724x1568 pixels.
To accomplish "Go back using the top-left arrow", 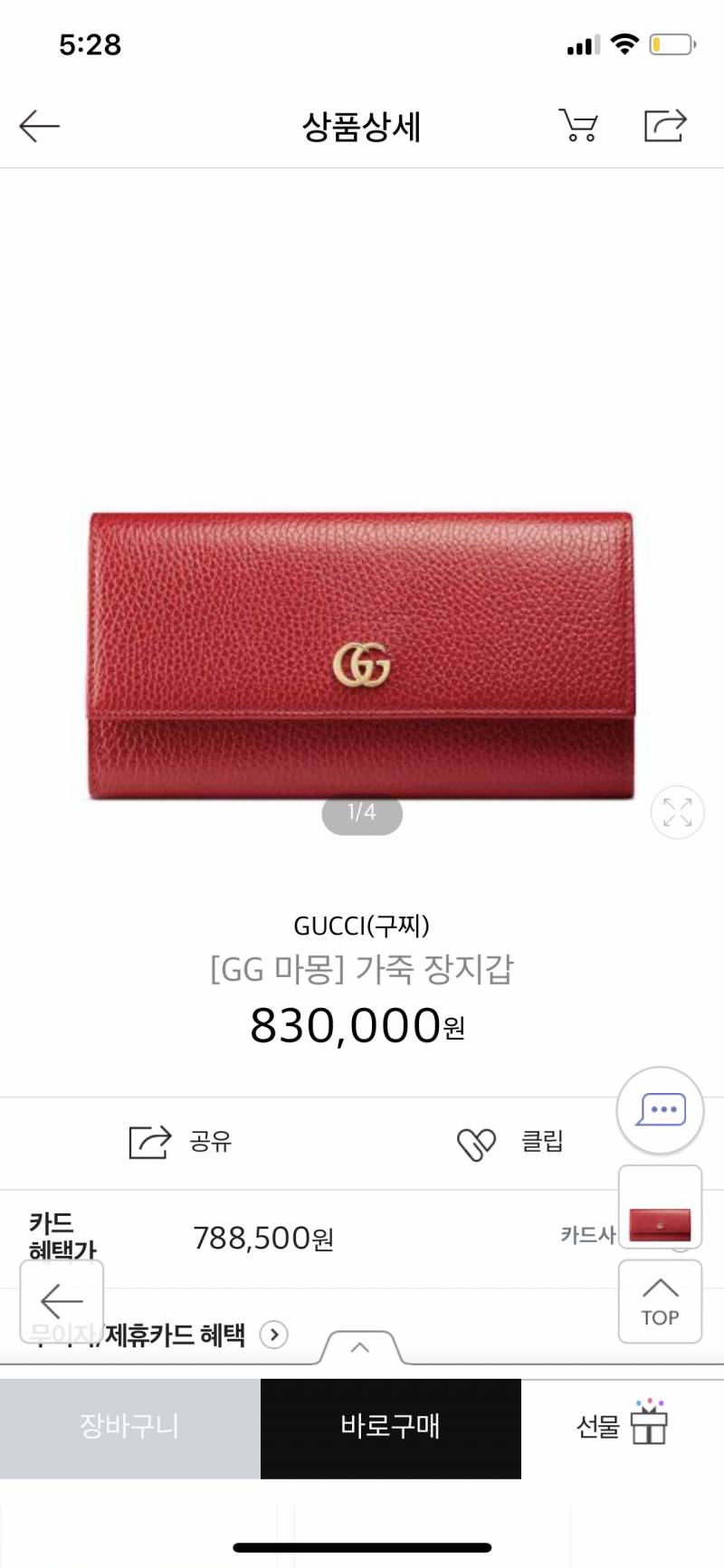I will [40, 126].
